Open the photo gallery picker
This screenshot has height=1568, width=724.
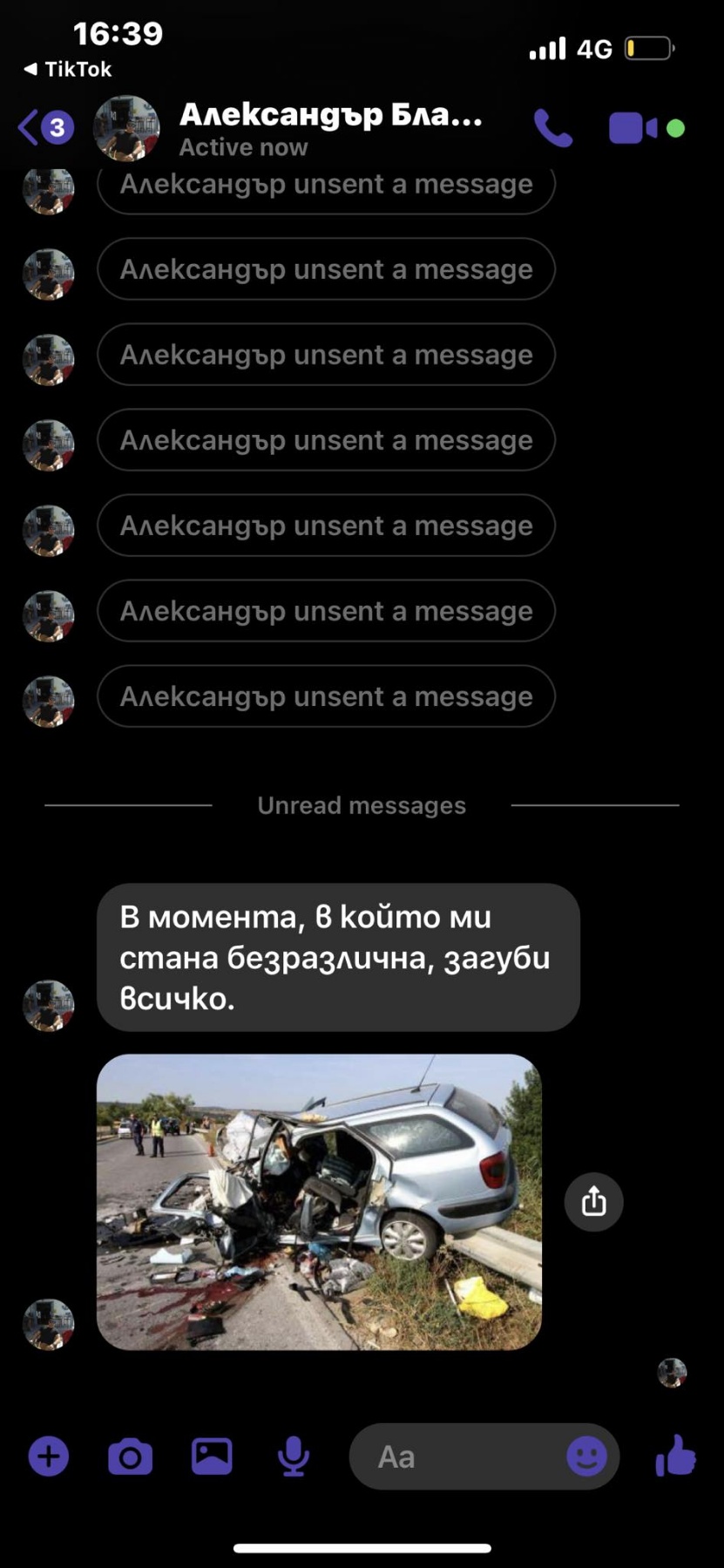pos(212,1456)
